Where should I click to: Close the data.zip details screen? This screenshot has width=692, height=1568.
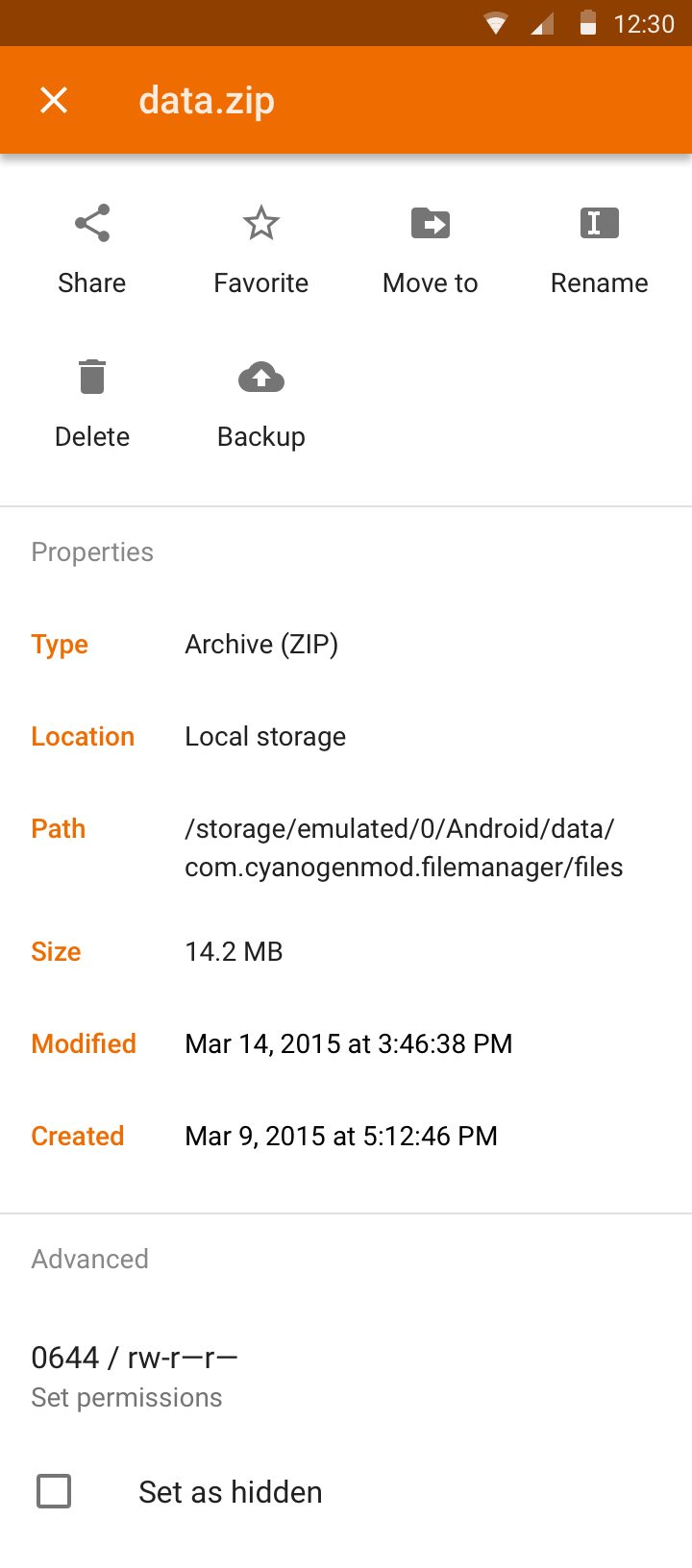[54, 100]
